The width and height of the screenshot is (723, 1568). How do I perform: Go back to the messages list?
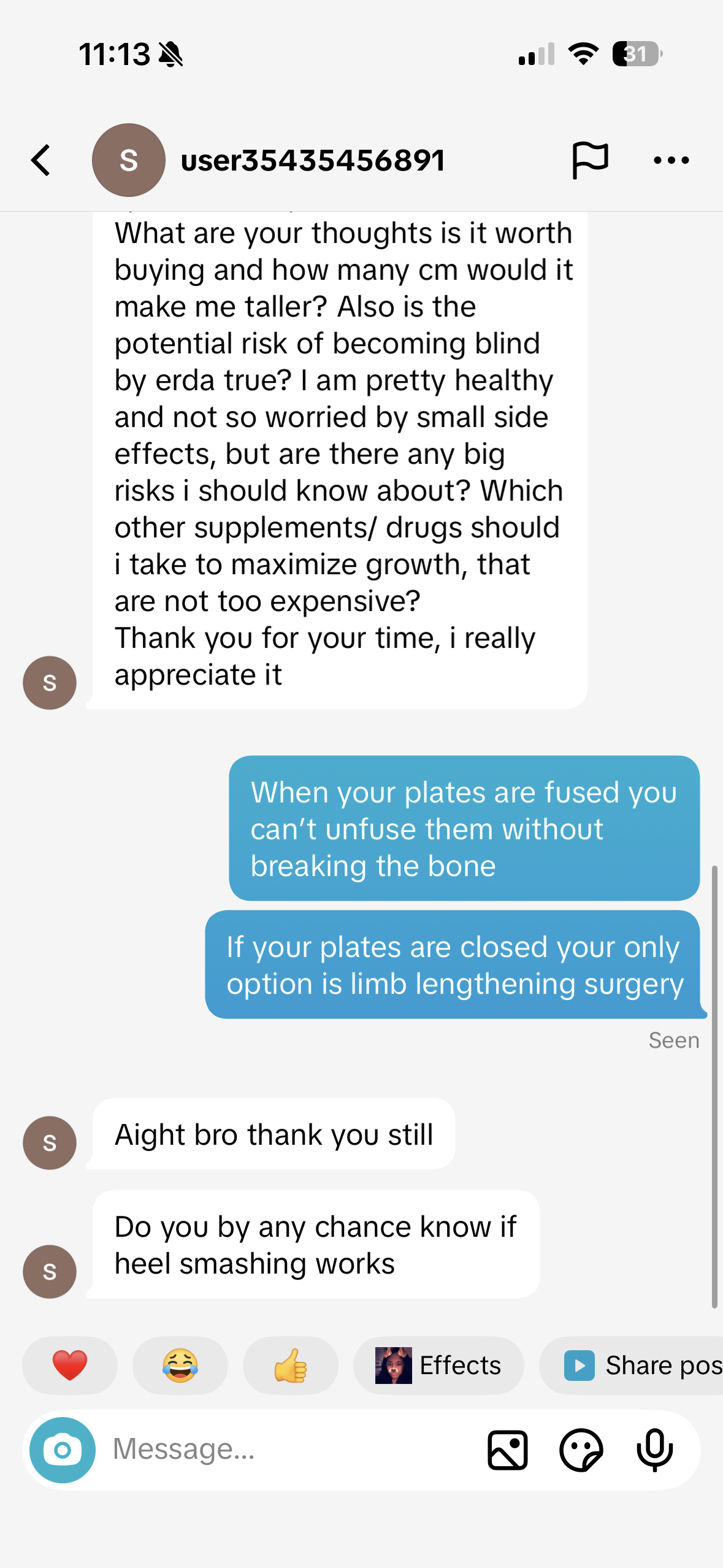[40, 161]
